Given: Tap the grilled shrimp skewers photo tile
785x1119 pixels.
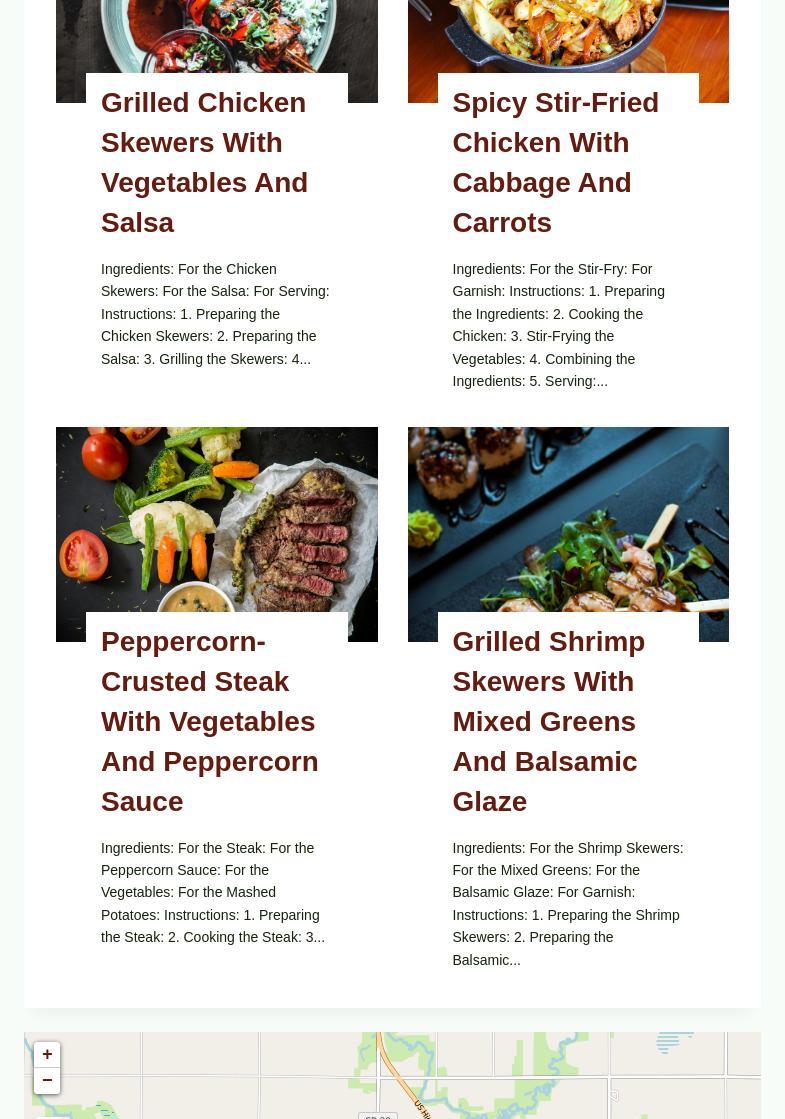Looking at the screenshot, I should point(568,520).
